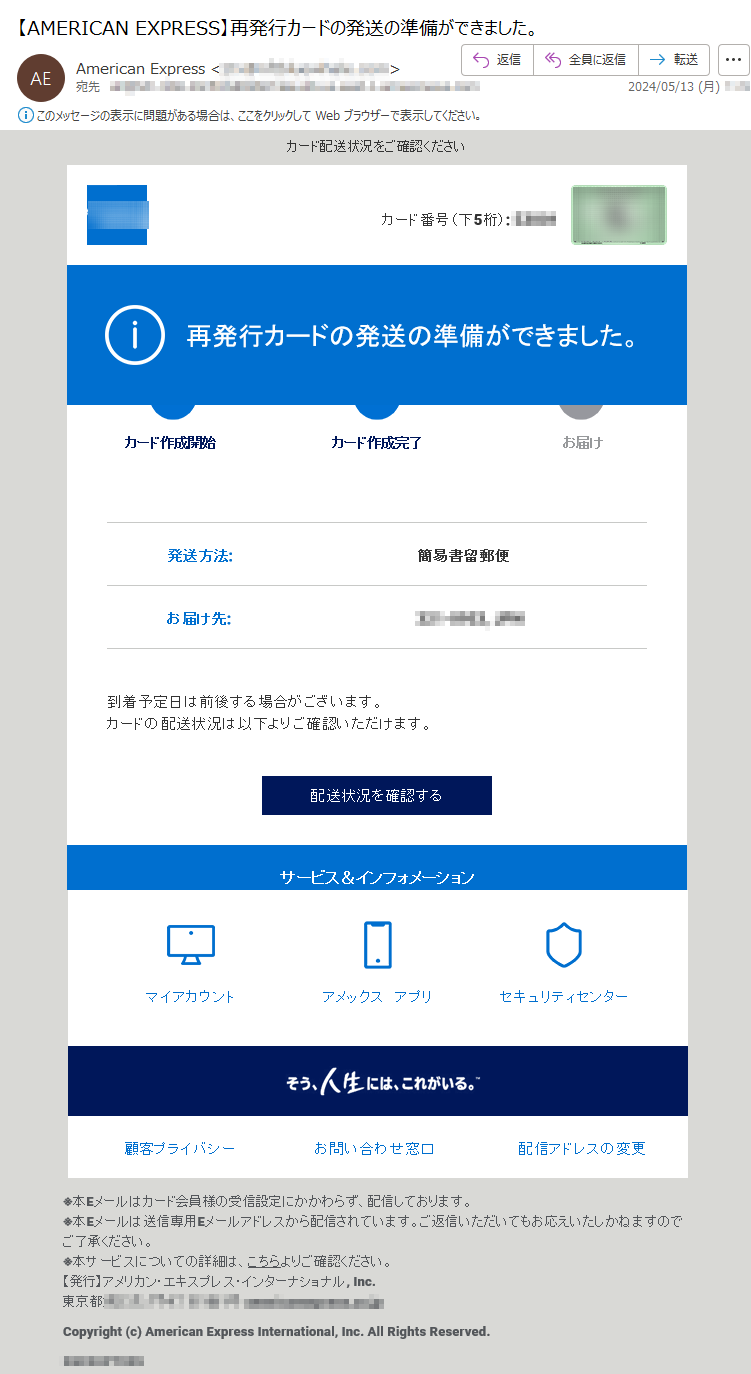This screenshot has height=1374, width=751.
Task: Choose 全員に返信 to reply to everyone
Action: click(x=585, y=60)
